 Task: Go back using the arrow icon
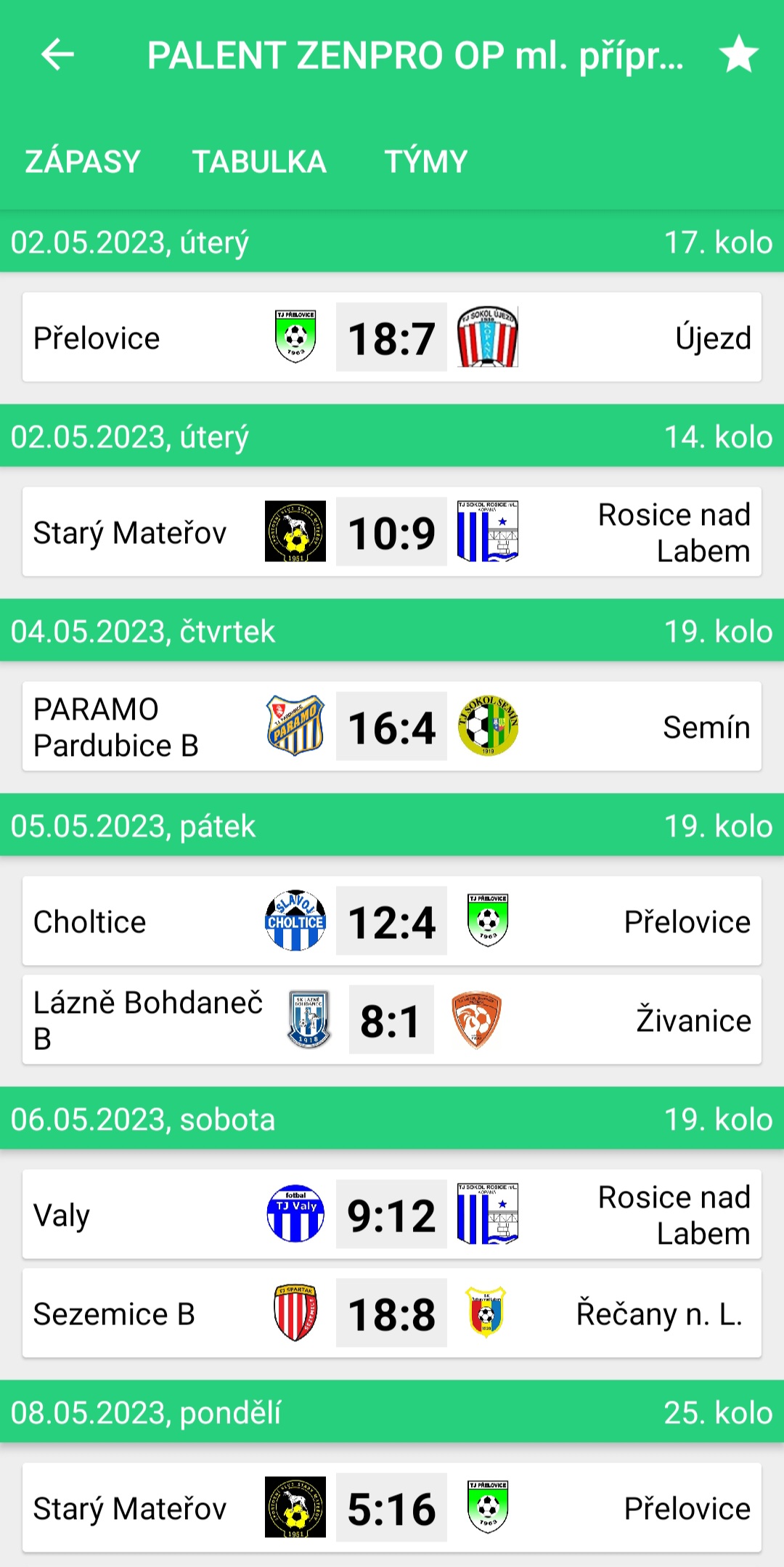(57, 54)
